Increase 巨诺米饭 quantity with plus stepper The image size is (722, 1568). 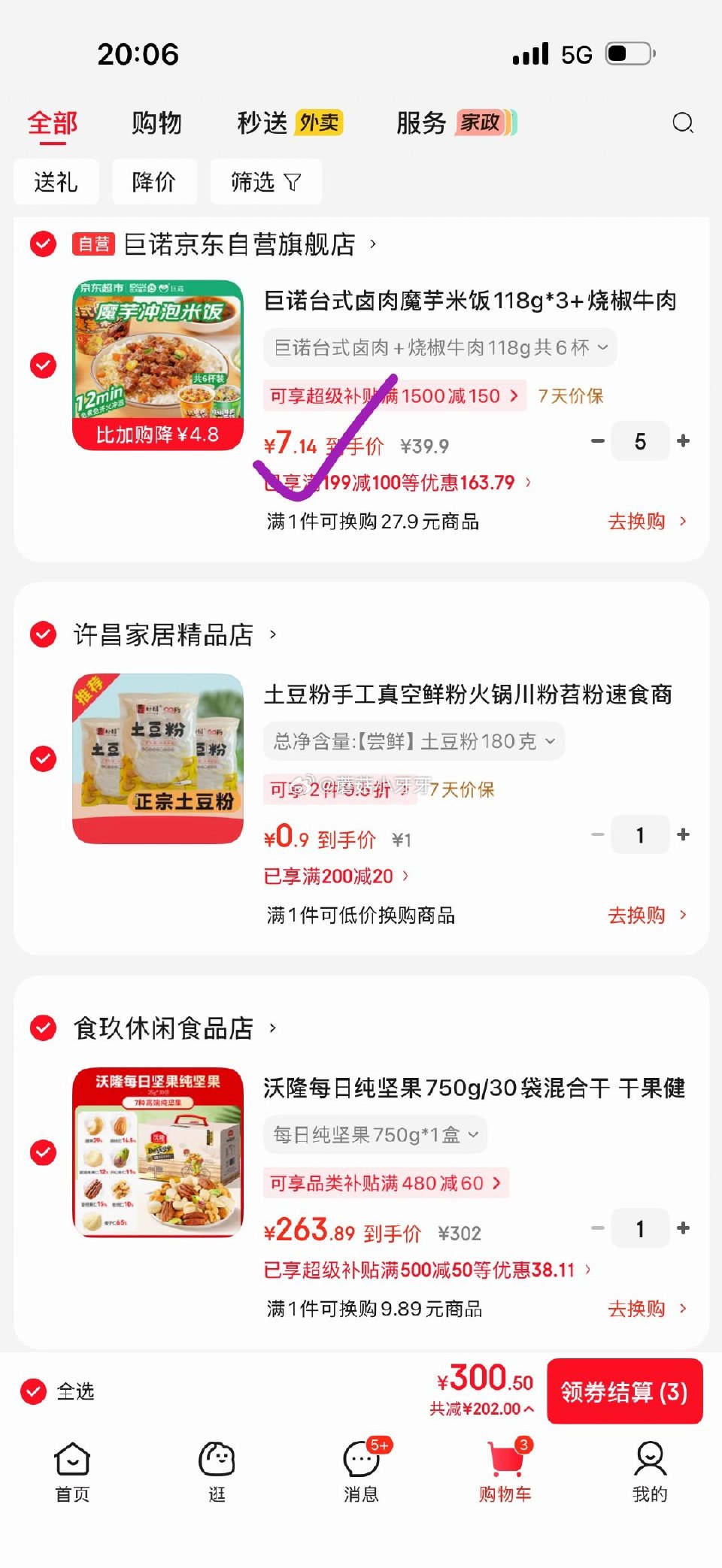click(x=684, y=441)
